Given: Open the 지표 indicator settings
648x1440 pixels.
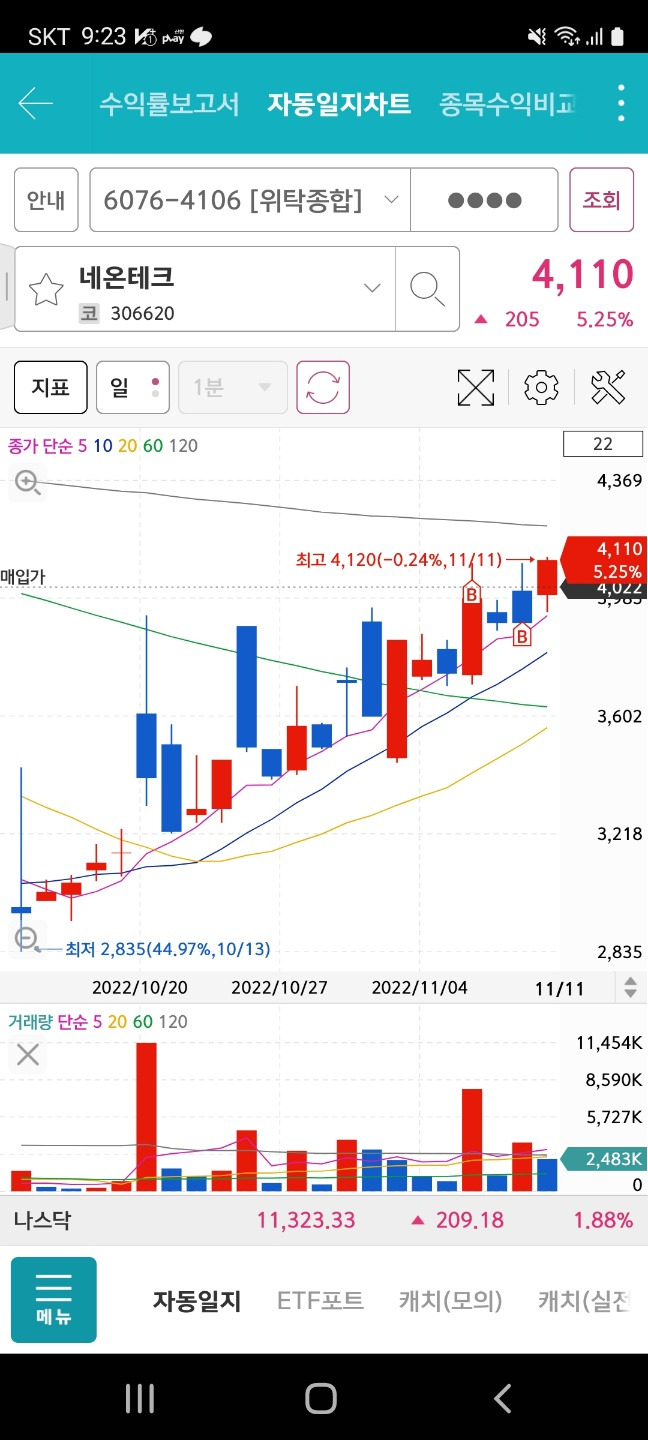Looking at the screenshot, I should 50,387.
